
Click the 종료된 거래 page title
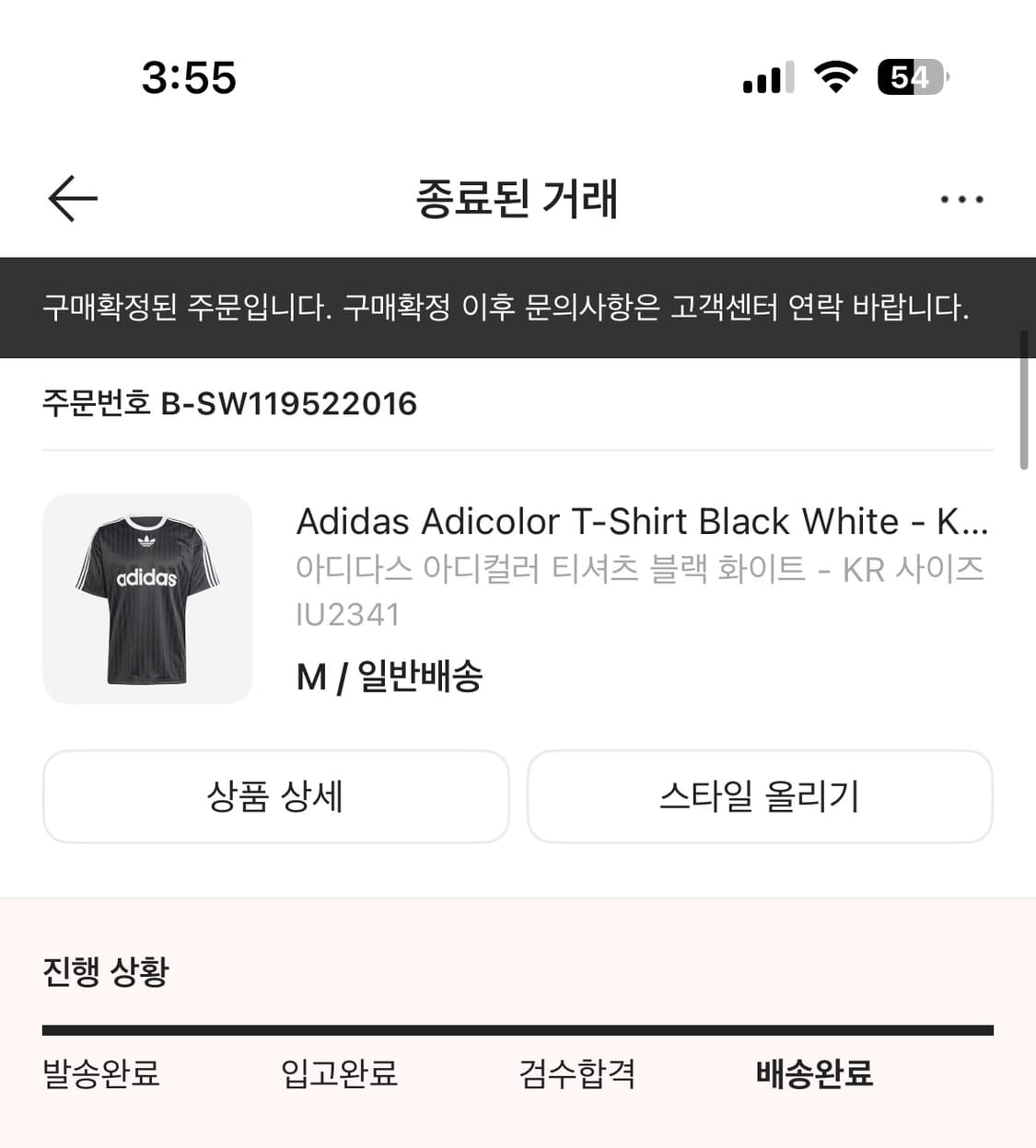click(518, 198)
